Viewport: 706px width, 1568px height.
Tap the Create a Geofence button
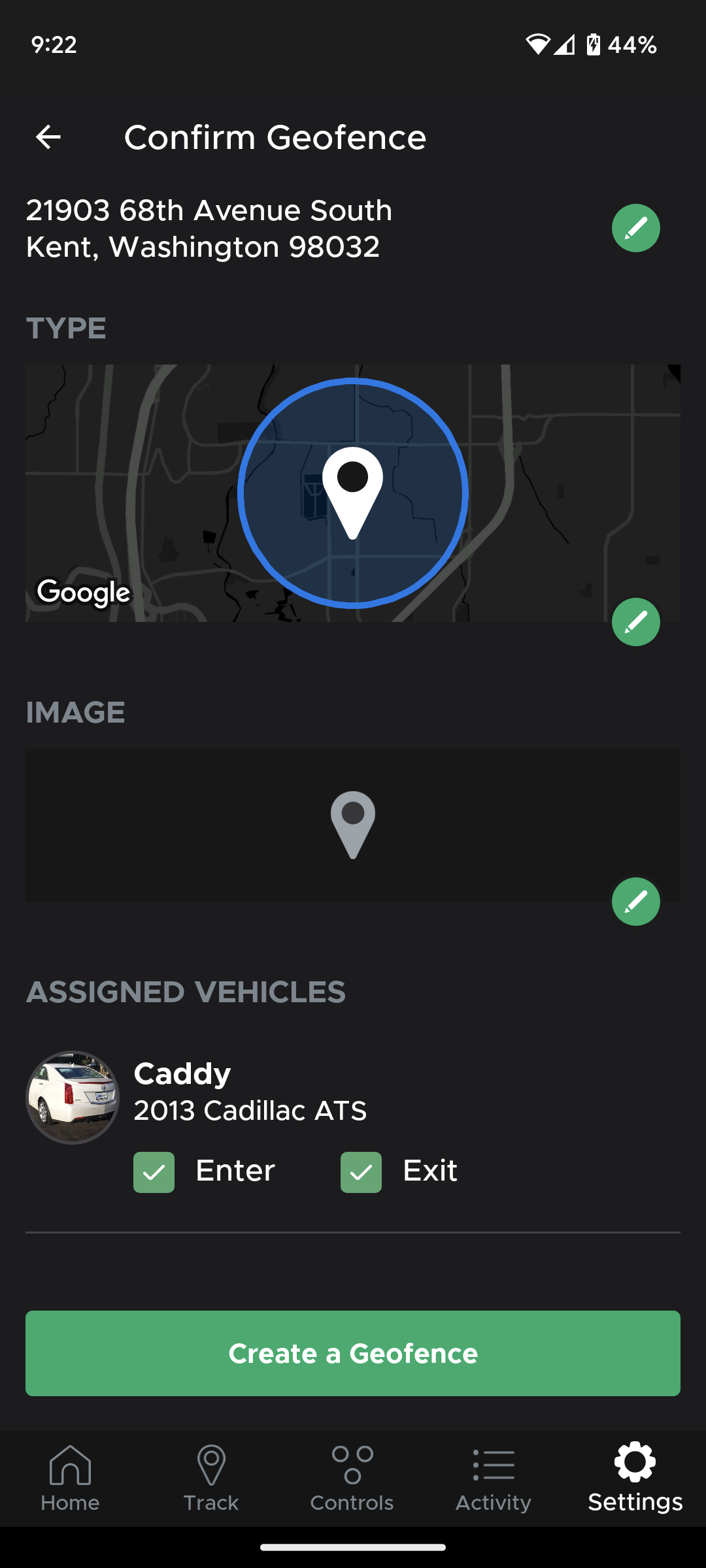[353, 1354]
